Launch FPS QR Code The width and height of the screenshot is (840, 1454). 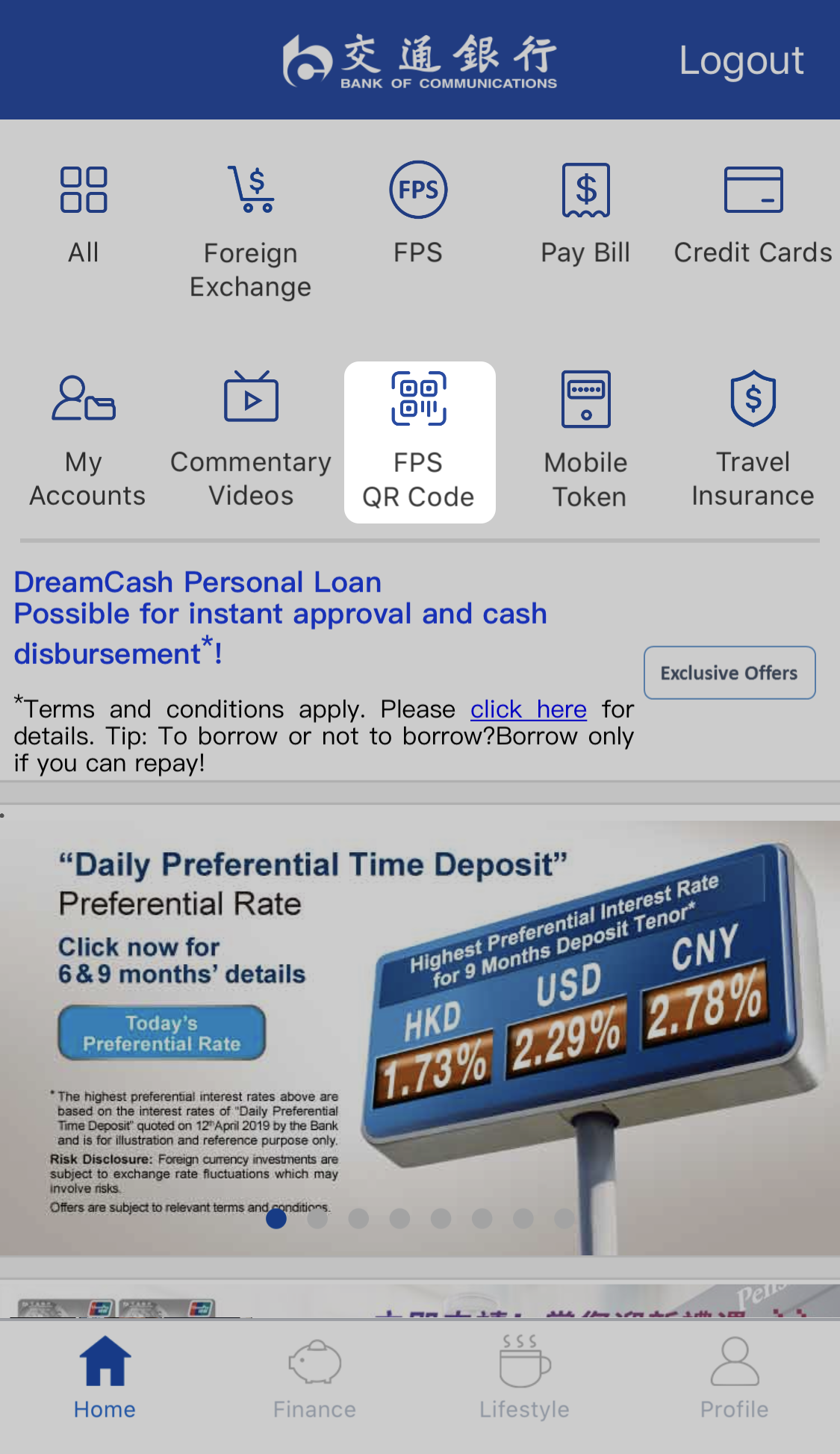coord(419,442)
